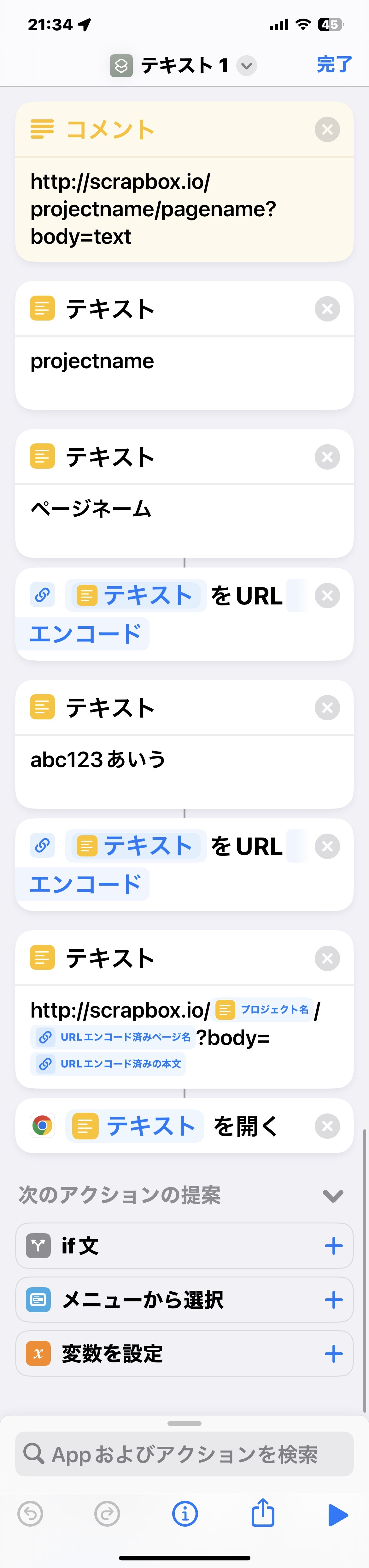
Task: Open the テキスト 1 shortcut name dropdown
Action: pyautogui.click(x=246, y=65)
